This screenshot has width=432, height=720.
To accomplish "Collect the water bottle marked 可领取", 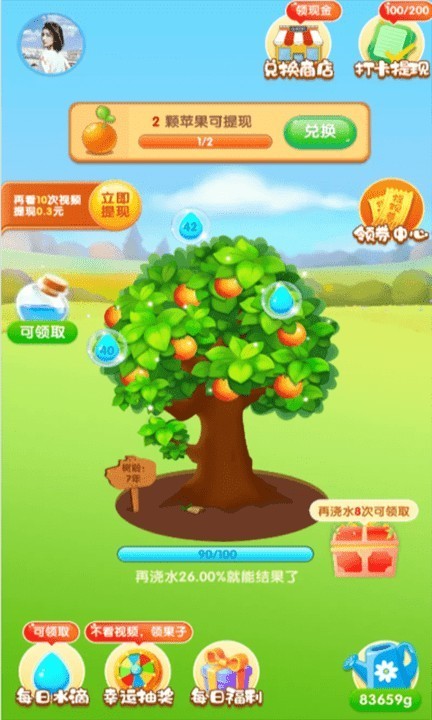I will (x=42, y=309).
